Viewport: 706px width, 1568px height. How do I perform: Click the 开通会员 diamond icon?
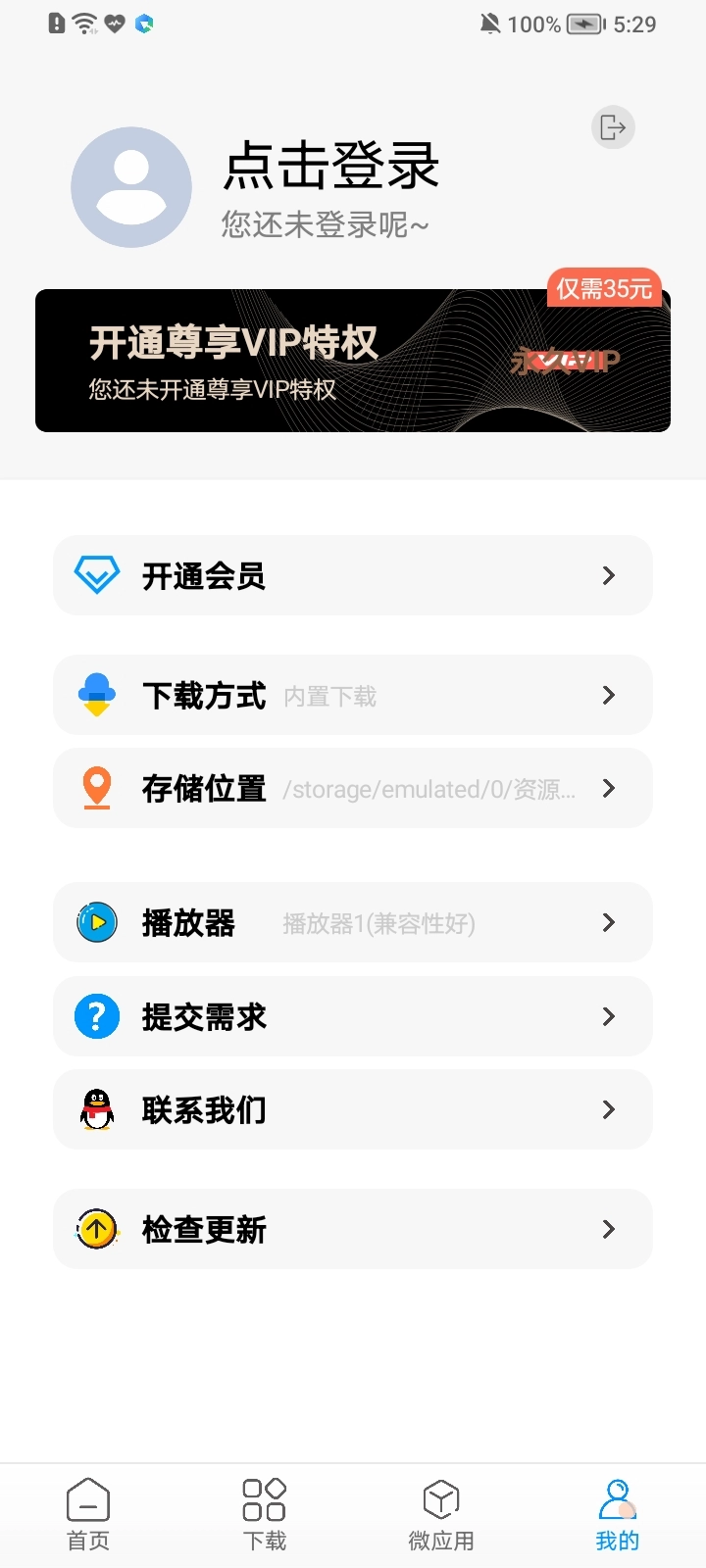tap(94, 575)
